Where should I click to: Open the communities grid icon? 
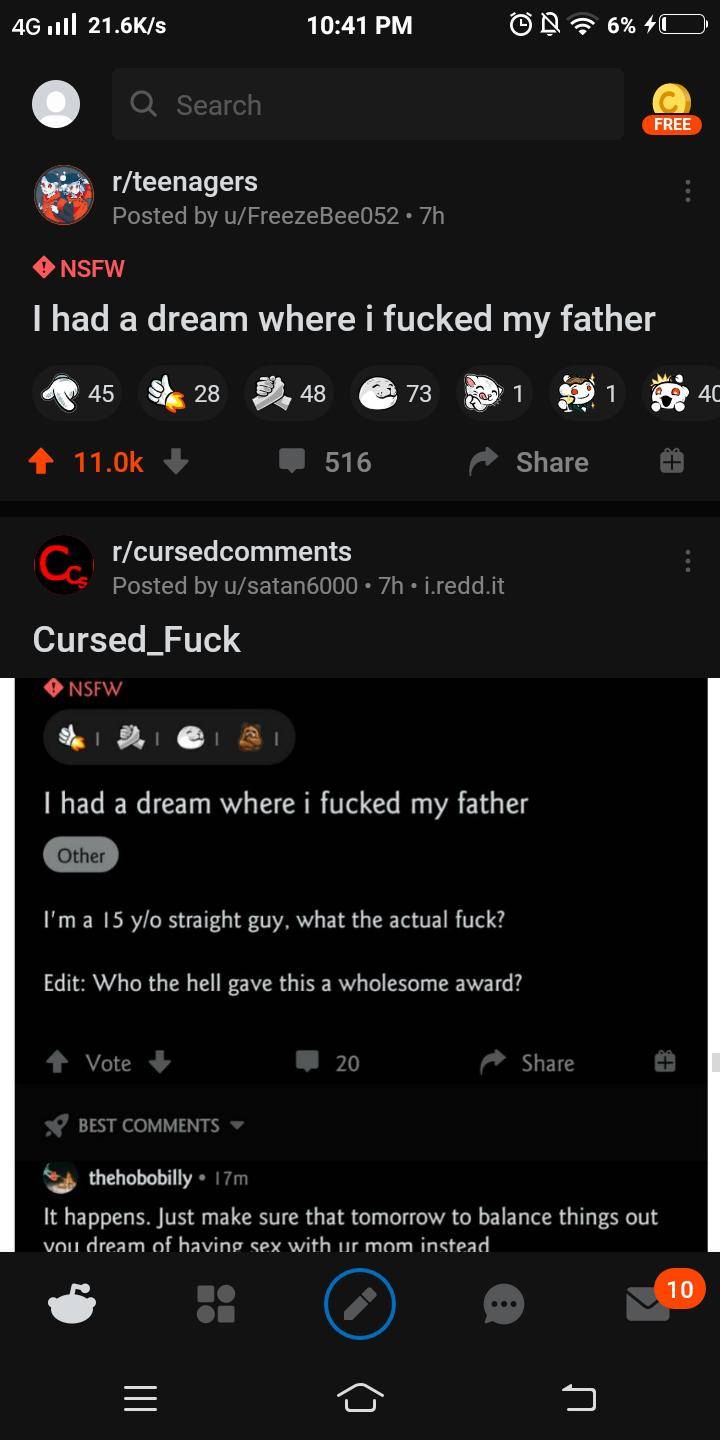(215, 1304)
